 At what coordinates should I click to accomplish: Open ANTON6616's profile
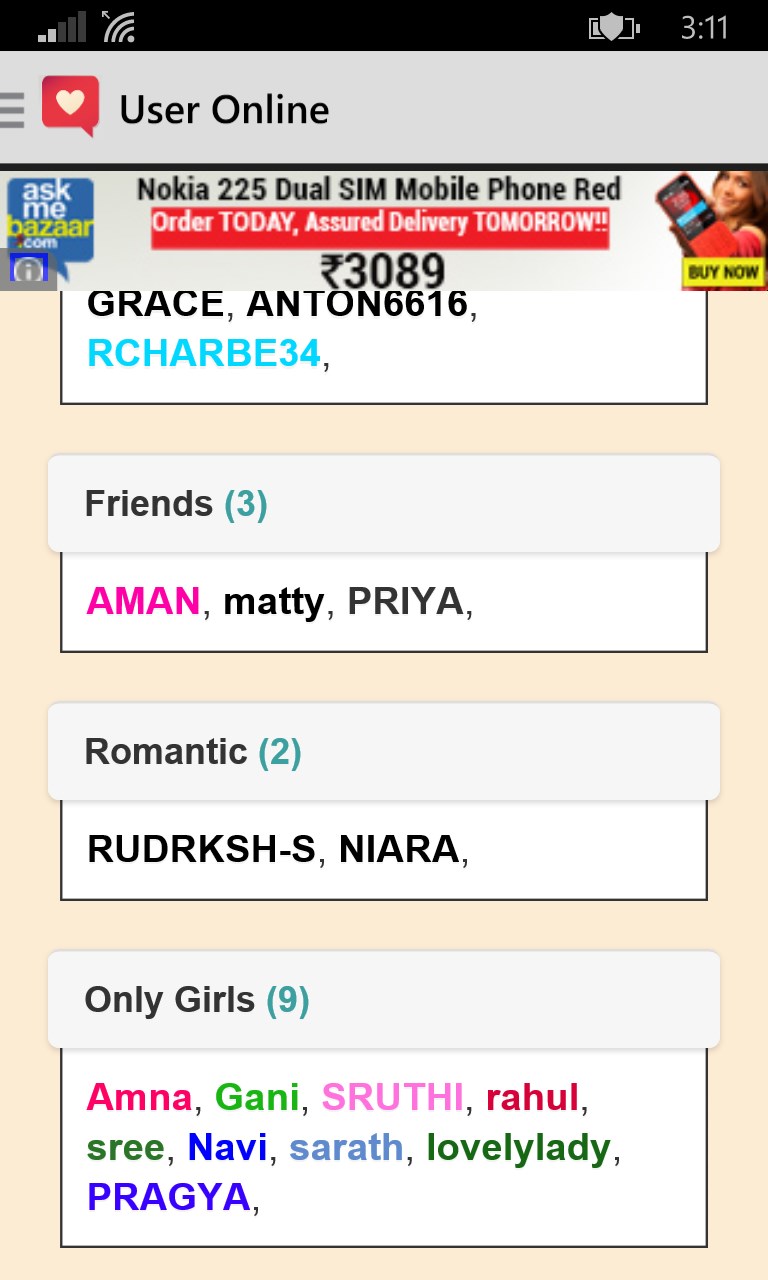[357, 303]
